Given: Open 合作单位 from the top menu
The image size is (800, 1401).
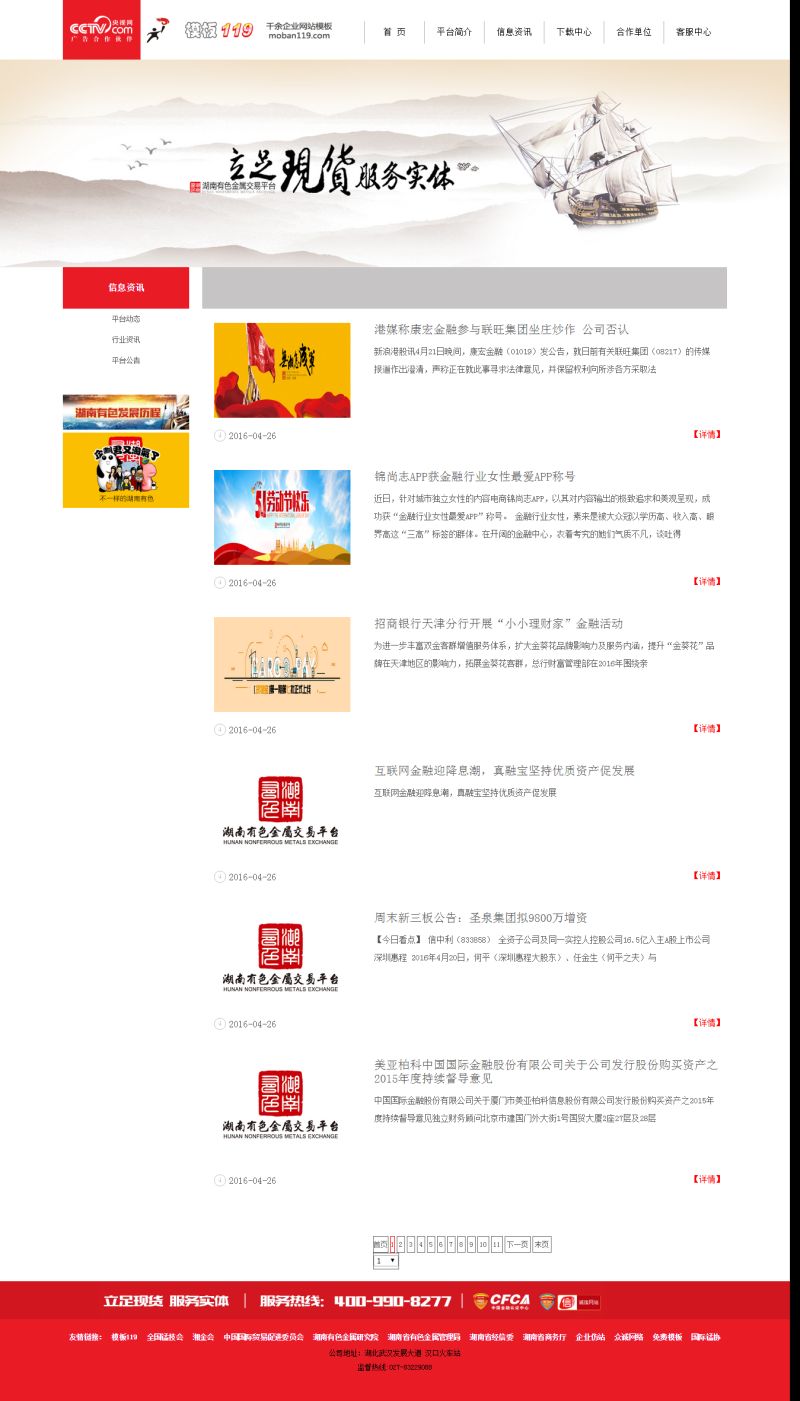Looking at the screenshot, I should click(x=633, y=32).
